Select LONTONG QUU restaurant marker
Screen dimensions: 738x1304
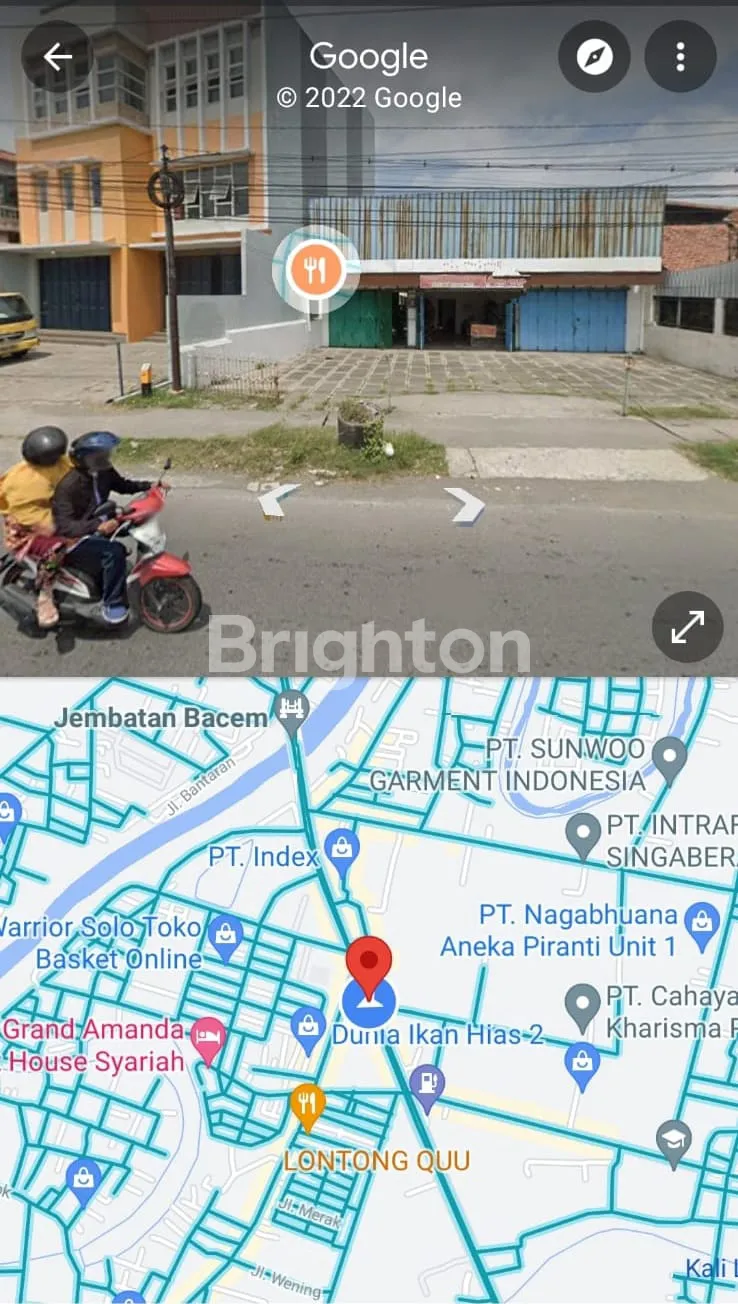307,1104
